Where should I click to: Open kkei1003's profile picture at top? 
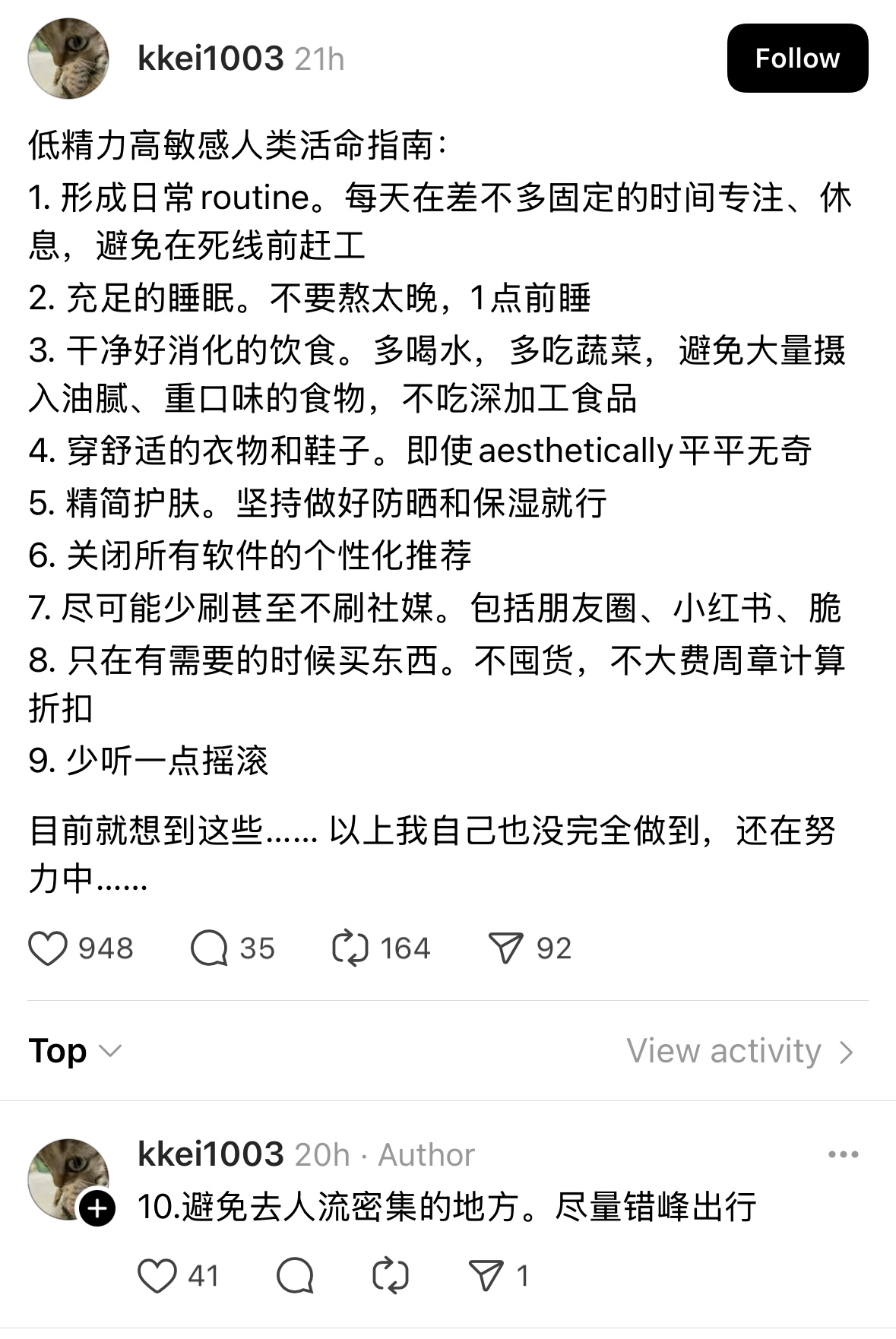pyautogui.click(x=68, y=59)
